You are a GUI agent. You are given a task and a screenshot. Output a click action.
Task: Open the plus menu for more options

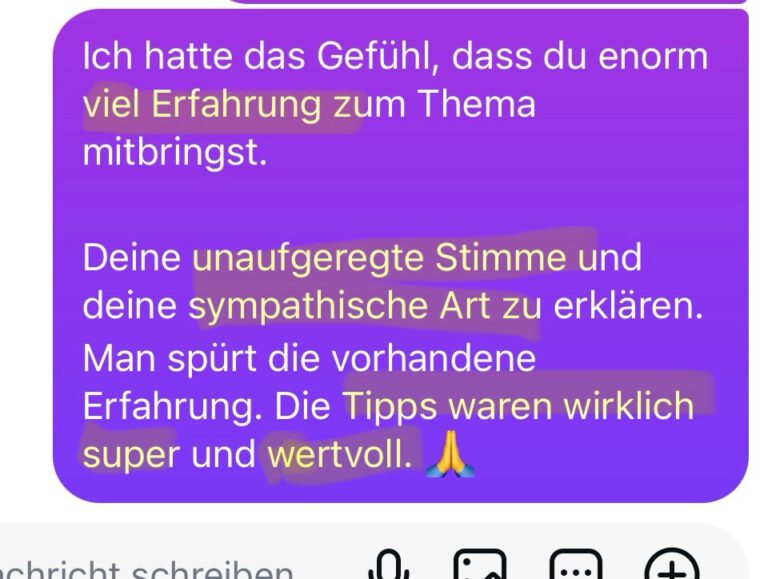pyautogui.click(x=673, y=568)
